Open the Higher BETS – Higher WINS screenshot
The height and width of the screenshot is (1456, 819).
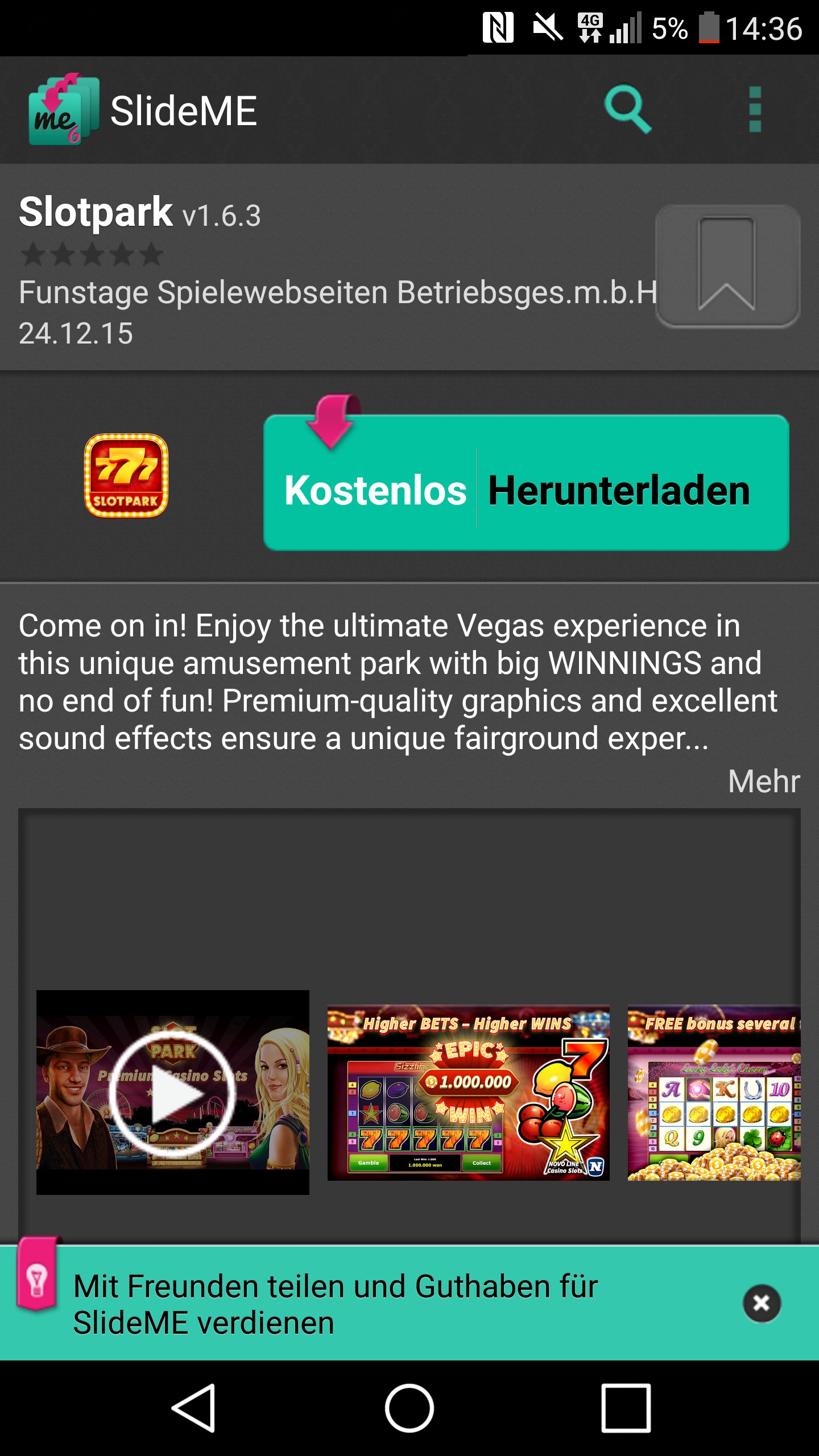click(468, 1093)
